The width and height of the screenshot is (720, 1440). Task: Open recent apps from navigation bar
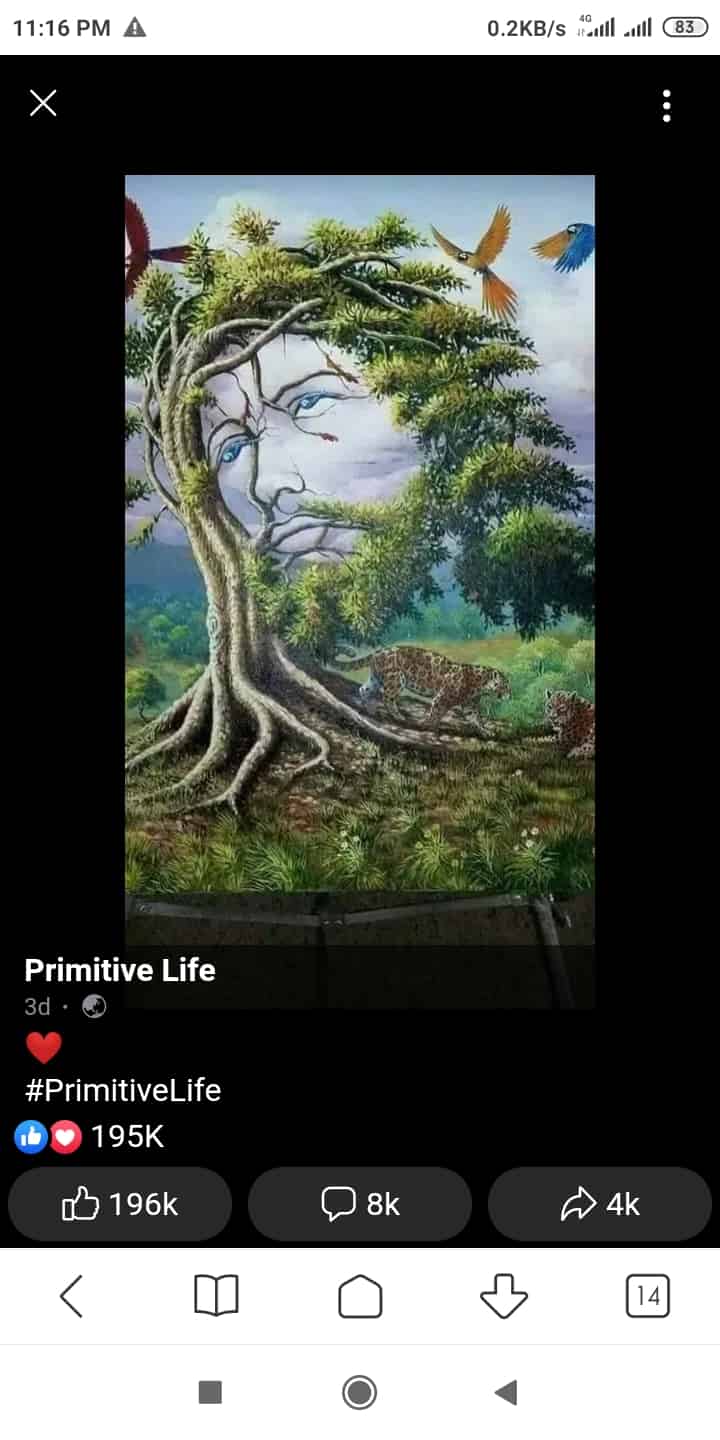click(210, 1392)
